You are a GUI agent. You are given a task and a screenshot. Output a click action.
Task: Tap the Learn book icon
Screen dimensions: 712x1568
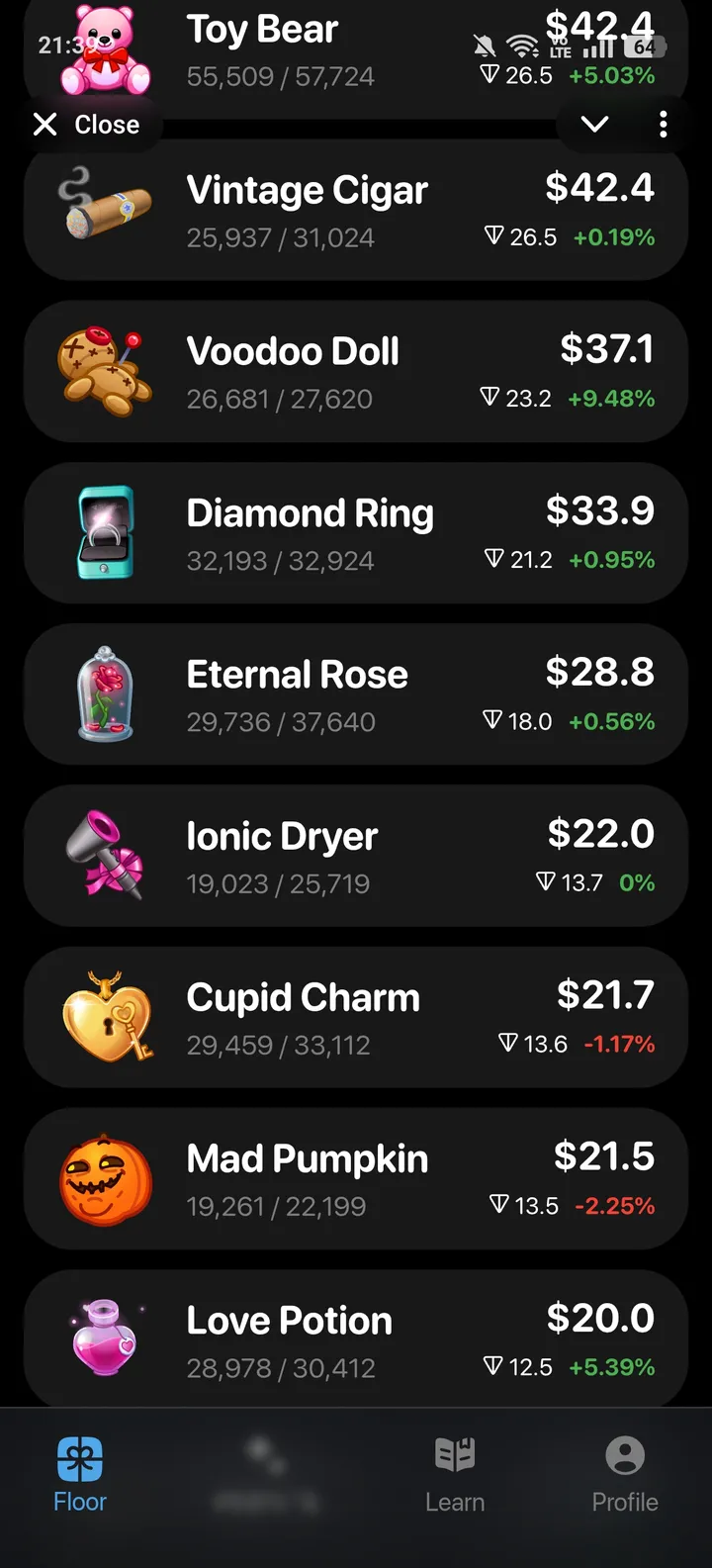pyautogui.click(x=454, y=1453)
